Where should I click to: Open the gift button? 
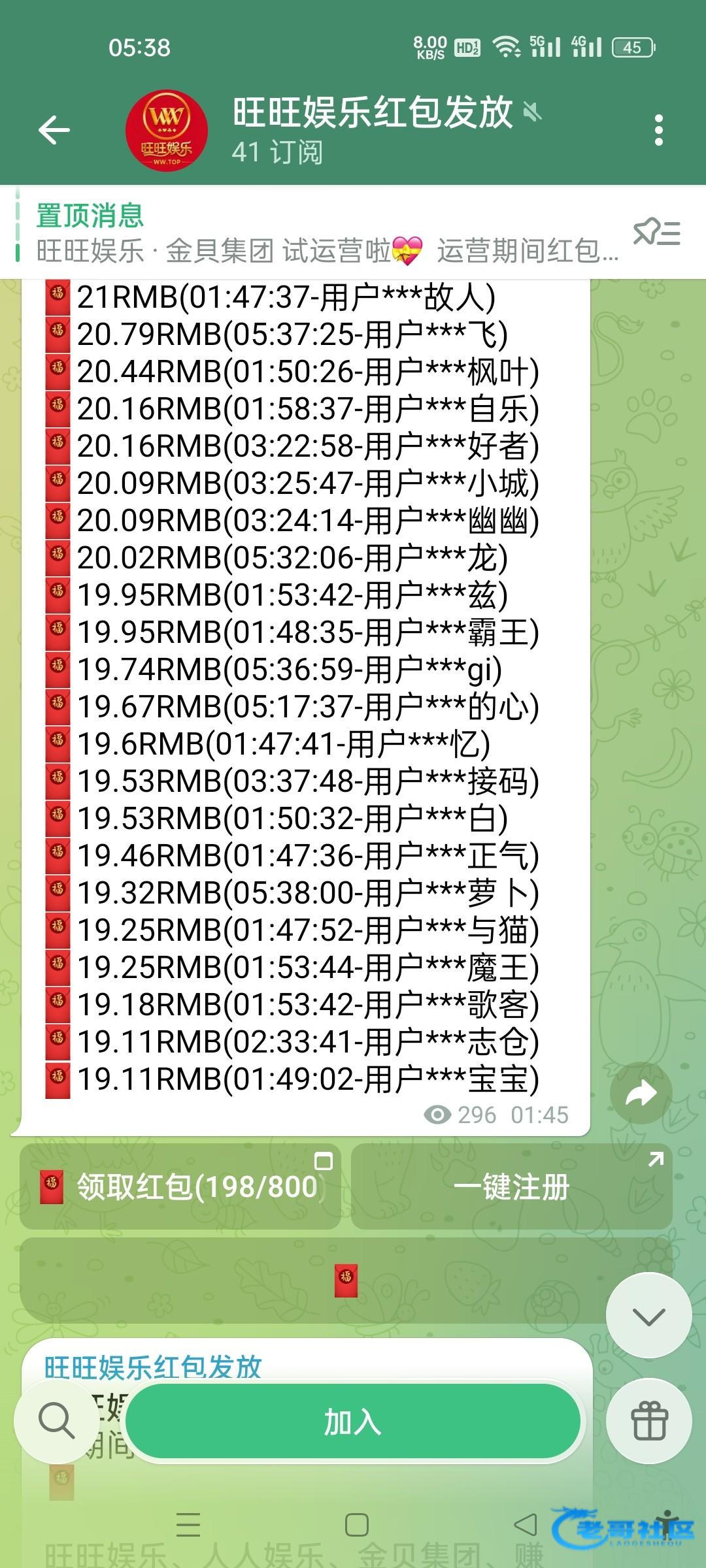[648, 1421]
